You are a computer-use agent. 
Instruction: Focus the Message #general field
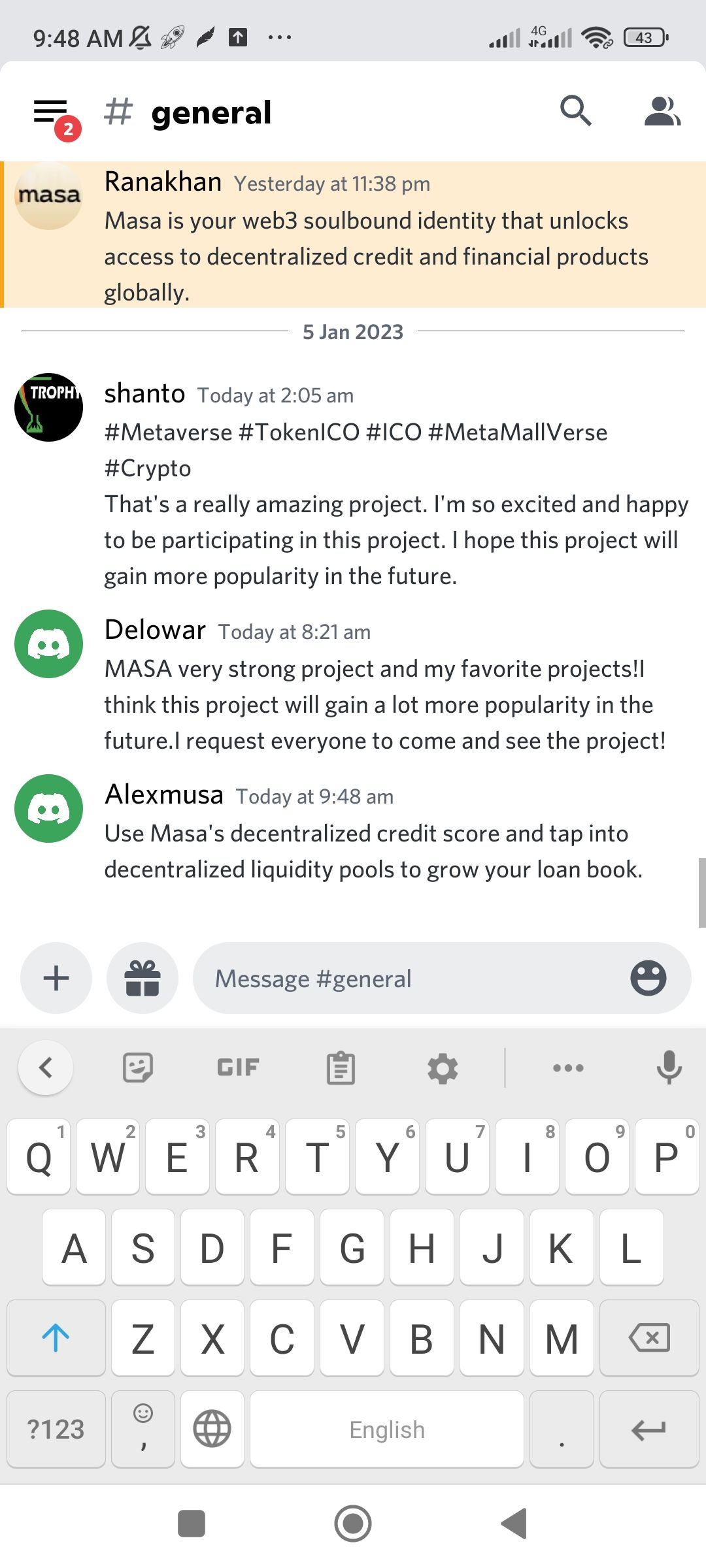pos(405,978)
